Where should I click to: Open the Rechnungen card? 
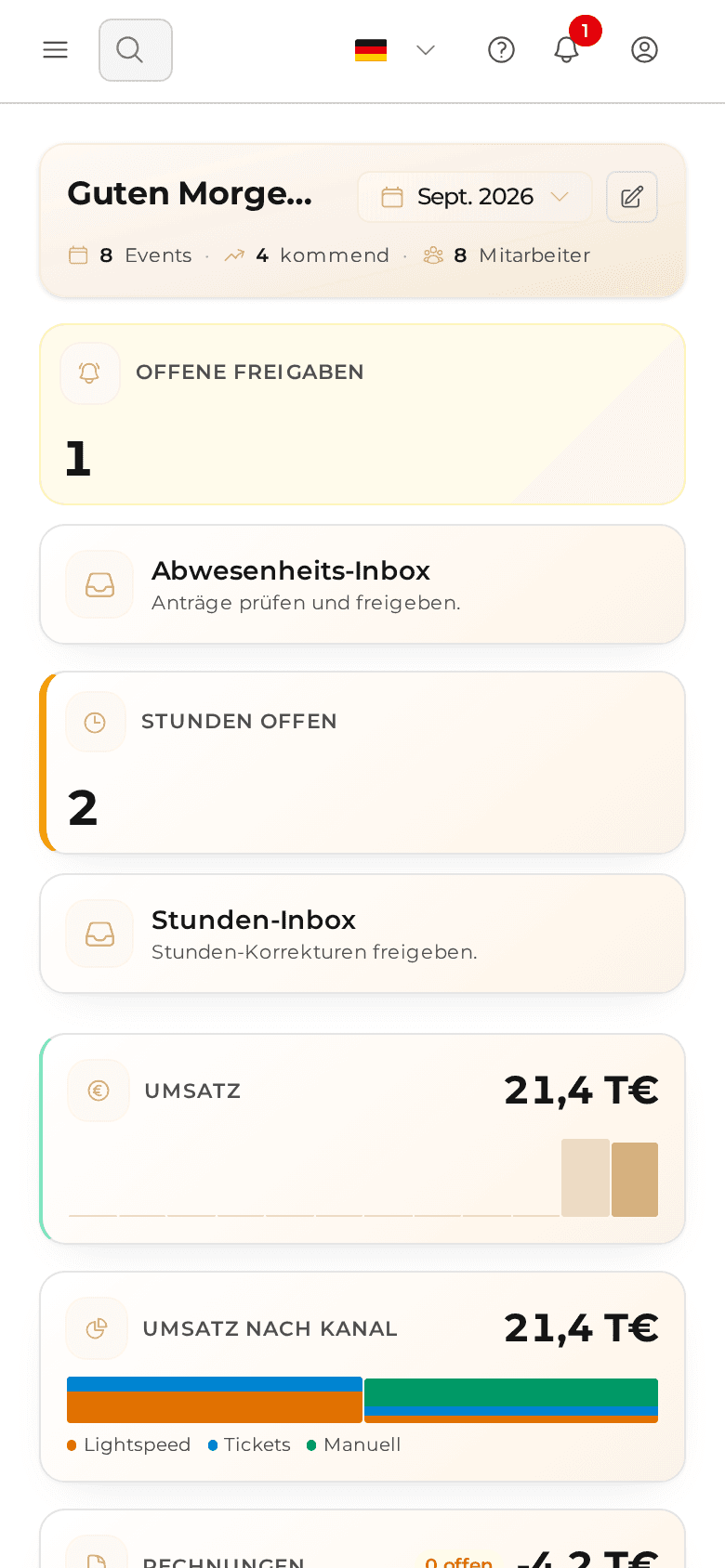[362, 1539]
